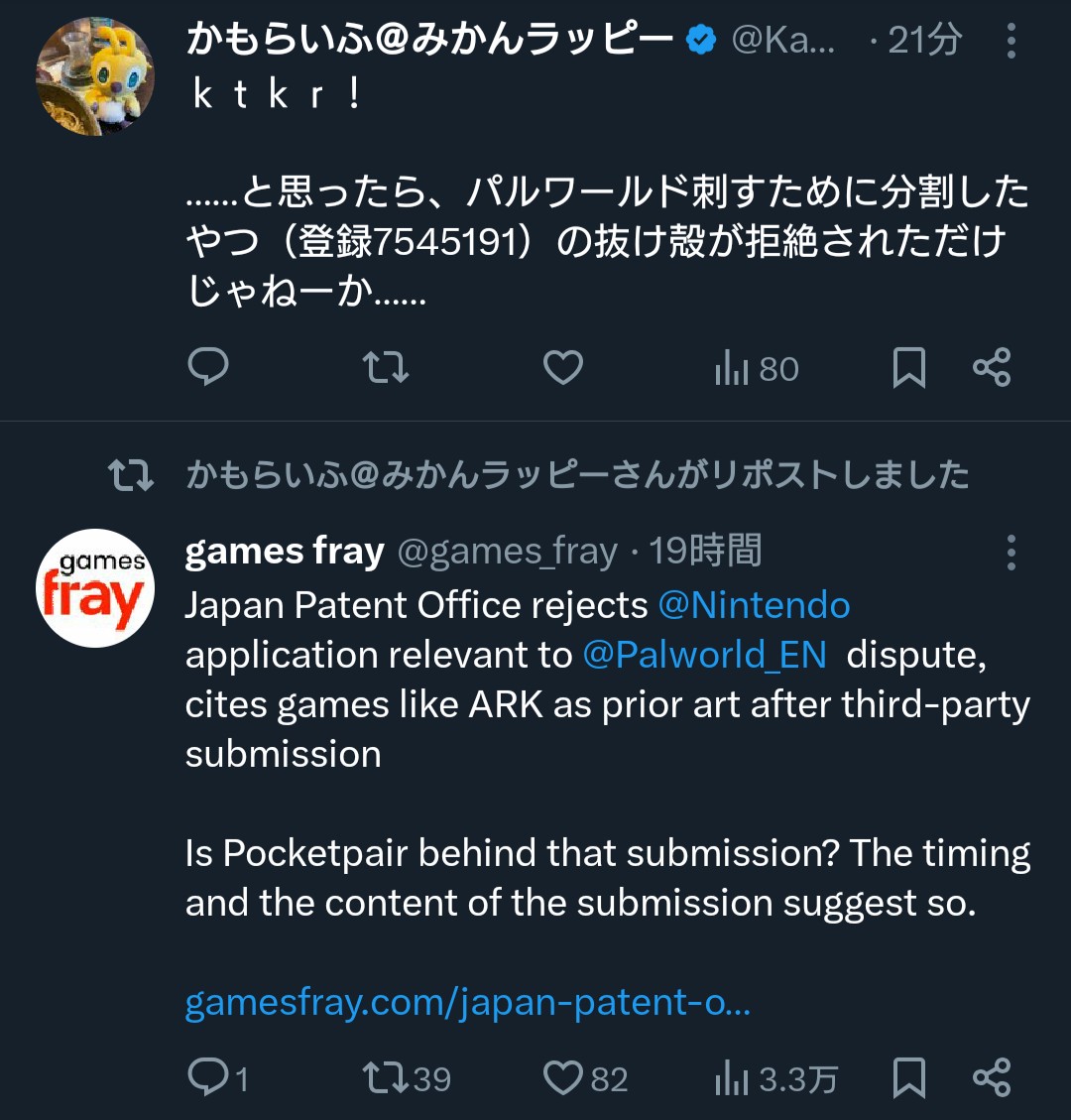The width and height of the screenshot is (1071, 1120).
Task: Repost the ktkr post
Action: click(385, 368)
